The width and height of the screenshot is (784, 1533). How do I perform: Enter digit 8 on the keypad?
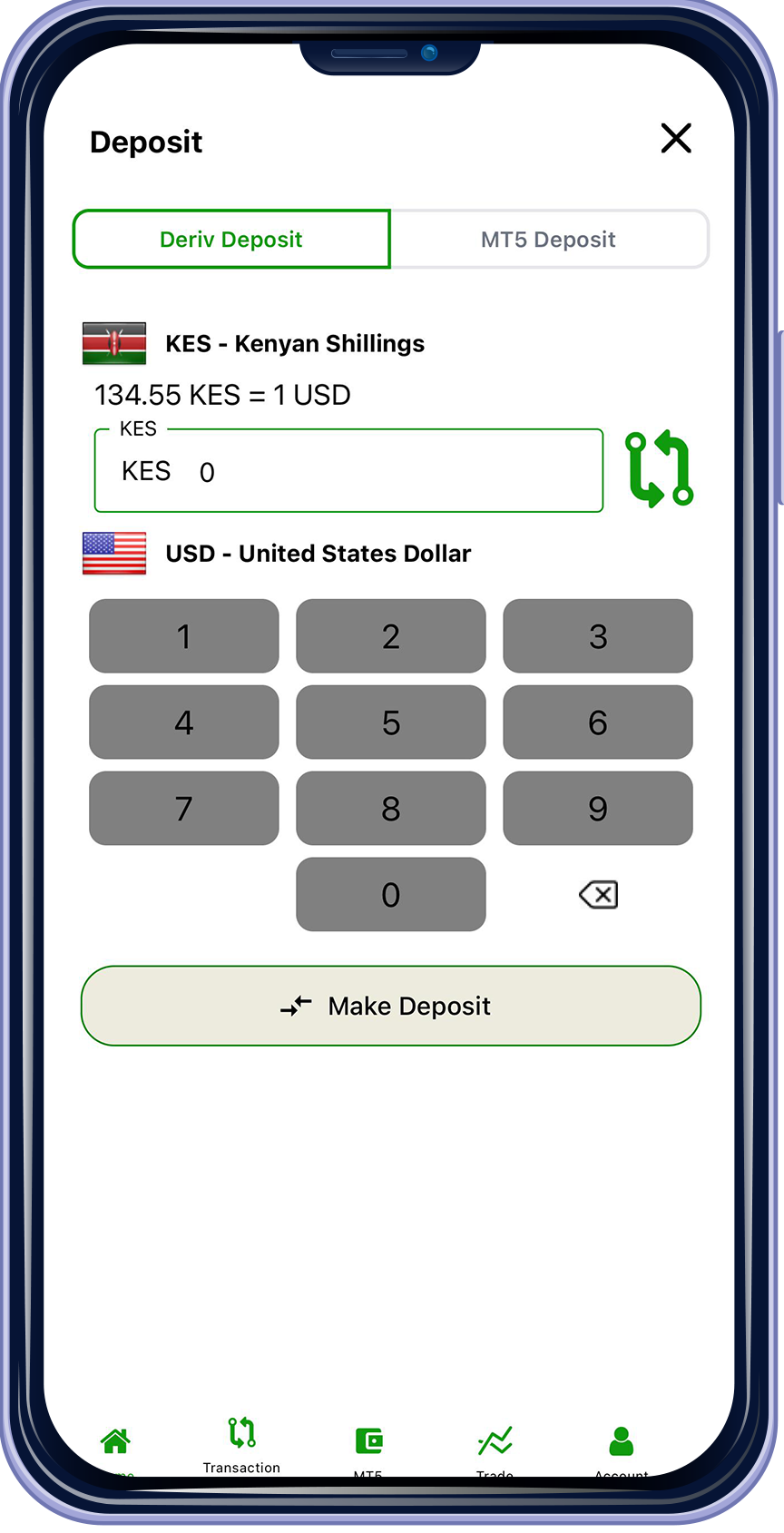coord(391,809)
